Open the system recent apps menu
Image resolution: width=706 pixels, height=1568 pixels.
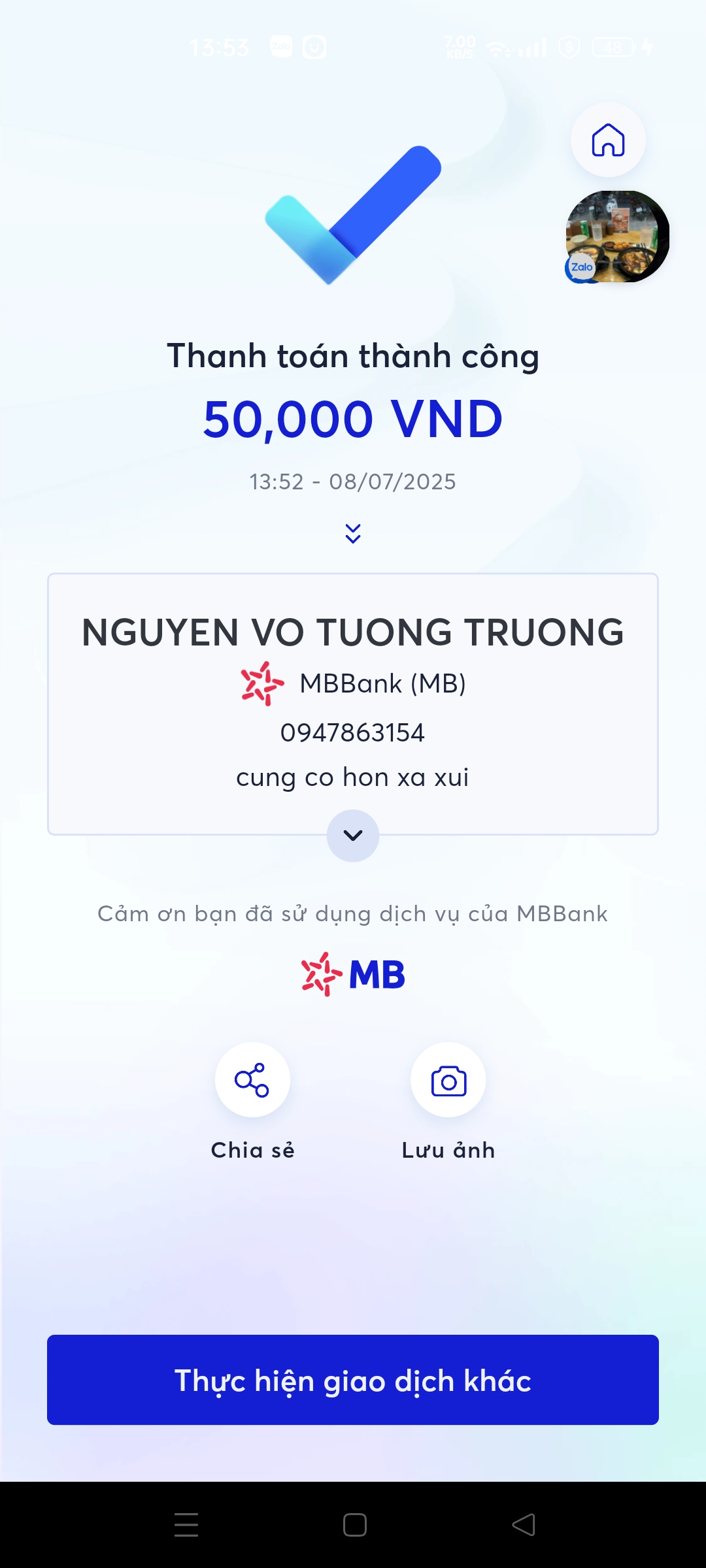point(186,1525)
